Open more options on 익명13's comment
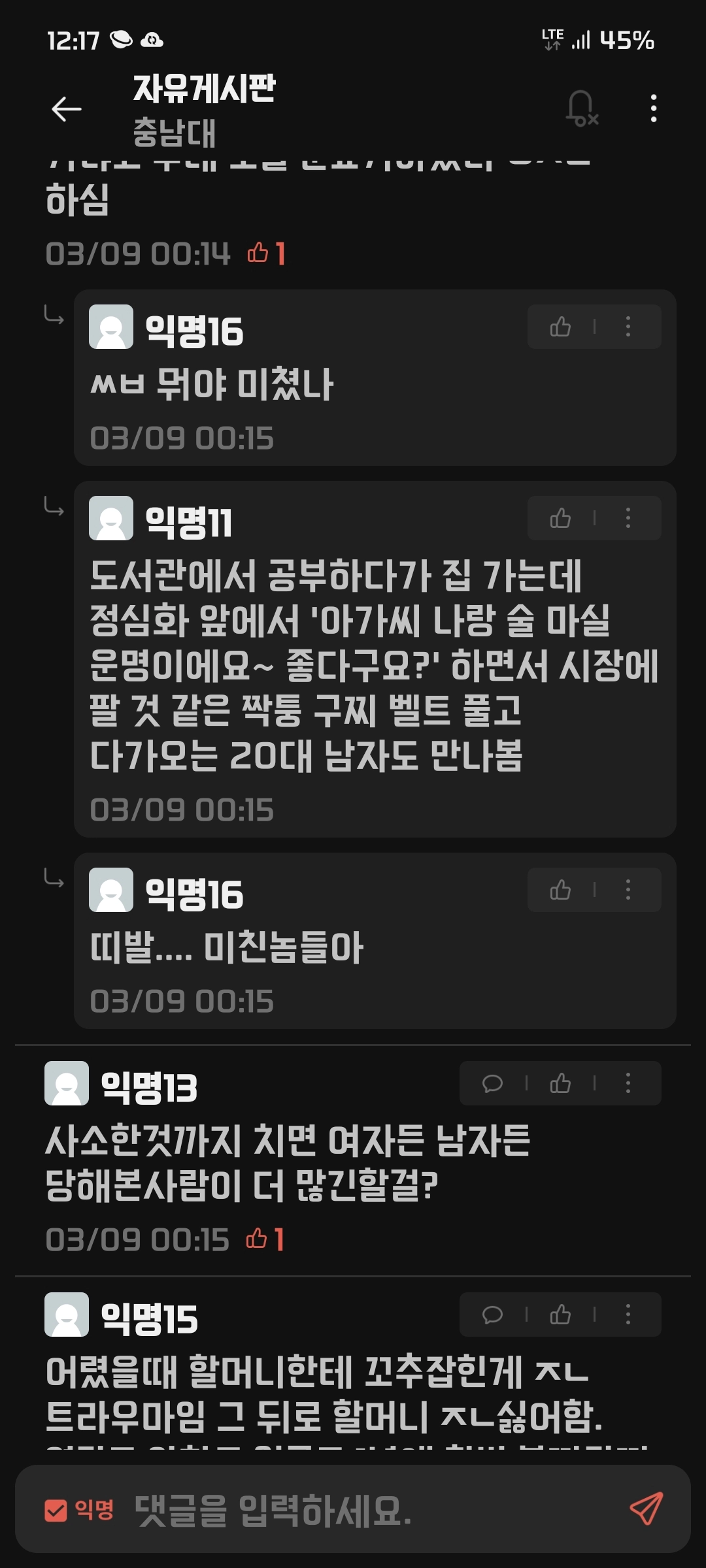This screenshot has width=706, height=1568. (x=628, y=1083)
